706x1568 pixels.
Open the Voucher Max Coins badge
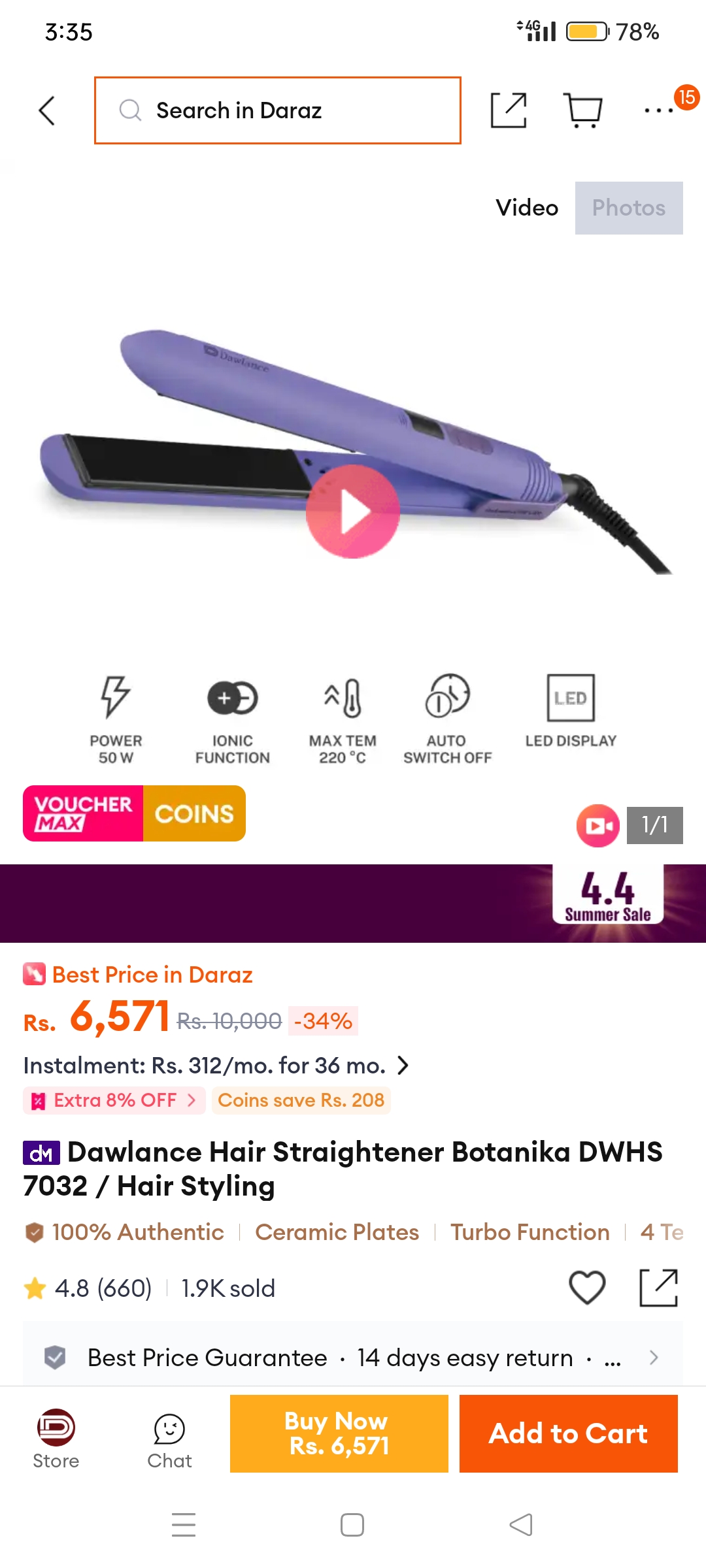tap(134, 813)
